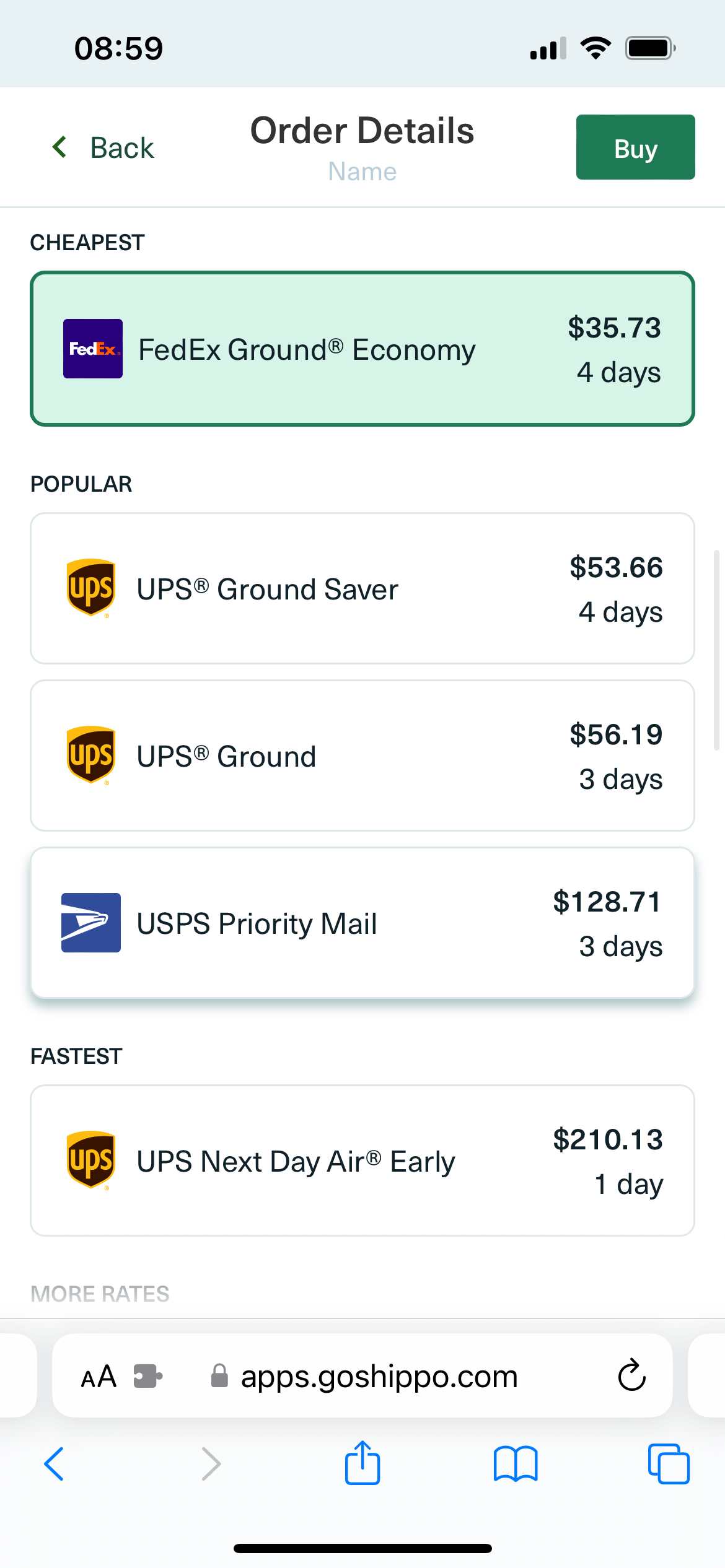The image size is (725, 1568).
Task: Tap the green Buy button
Action: pos(635,147)
